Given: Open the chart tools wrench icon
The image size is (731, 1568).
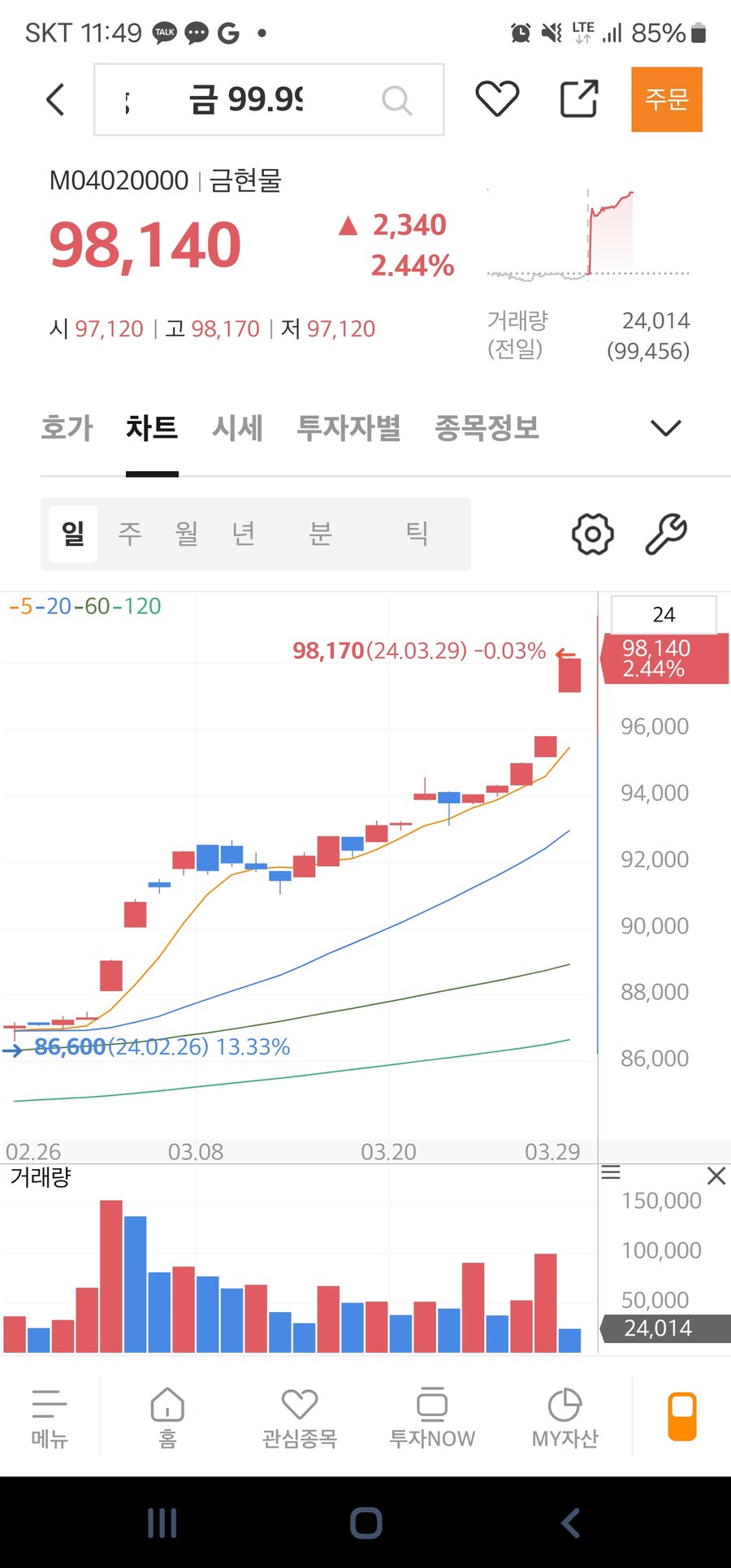Looking at the screenshot, I should 666,534.
